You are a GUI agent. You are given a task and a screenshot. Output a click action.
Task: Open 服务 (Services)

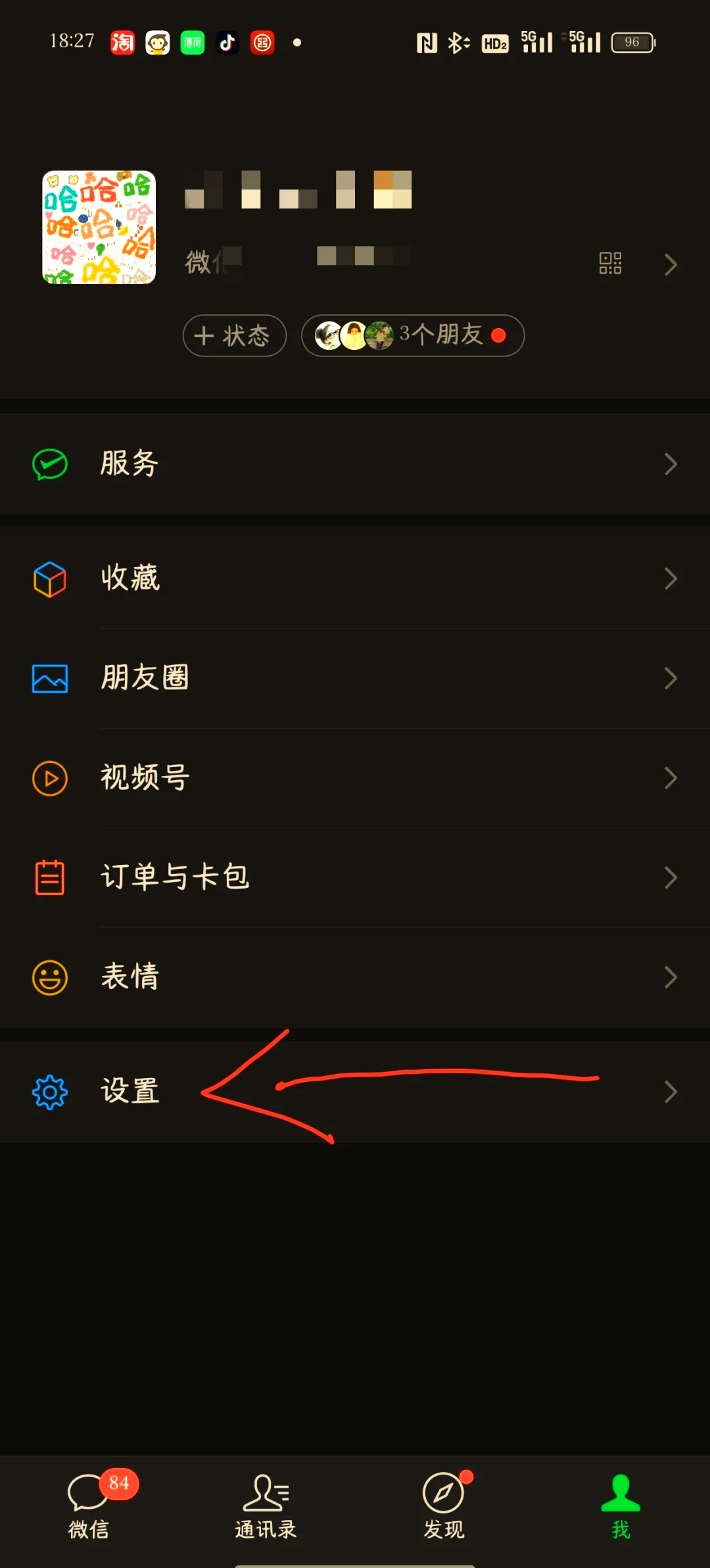355,464
